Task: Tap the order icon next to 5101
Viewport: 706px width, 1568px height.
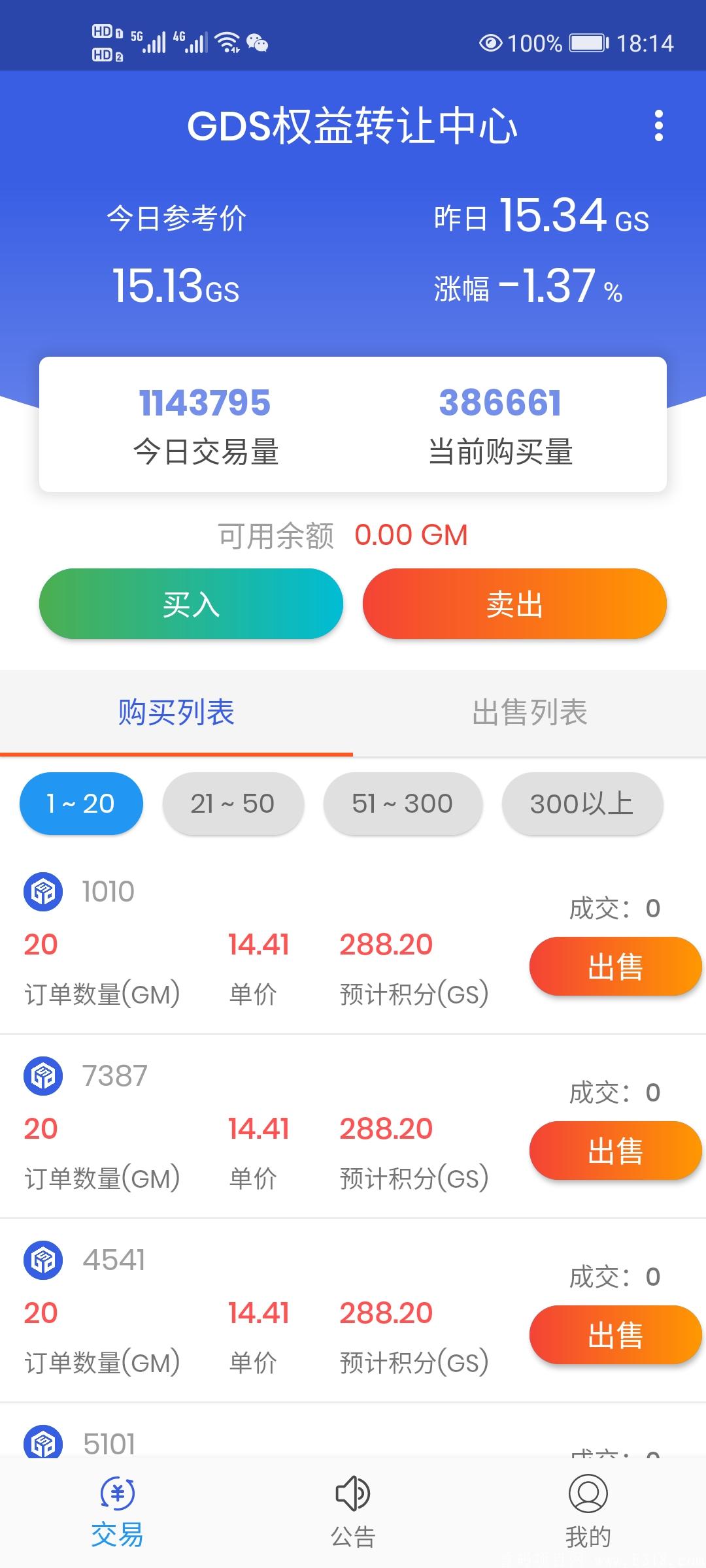Action: pyautogui.click(x=43, y=1442)
